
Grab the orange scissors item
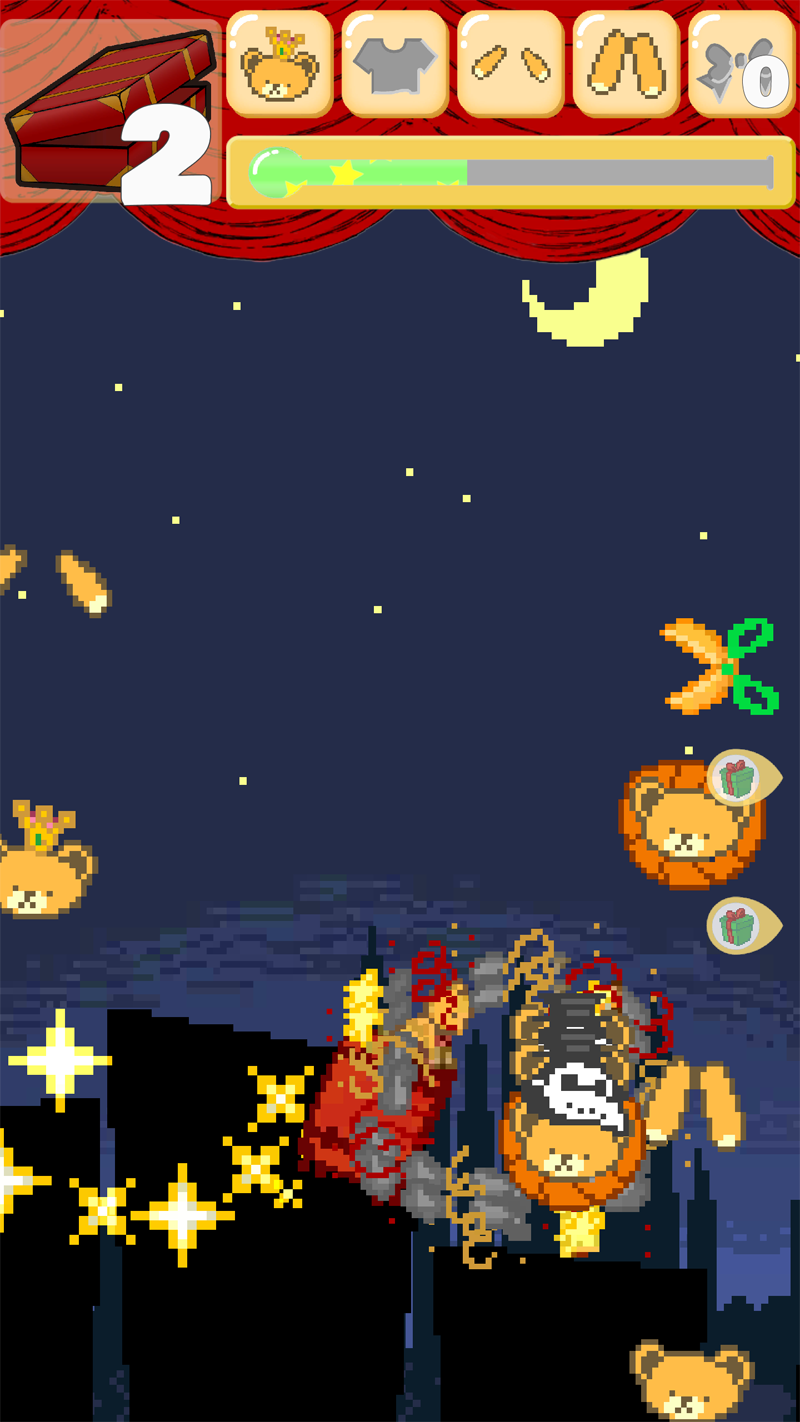[720, 666]
